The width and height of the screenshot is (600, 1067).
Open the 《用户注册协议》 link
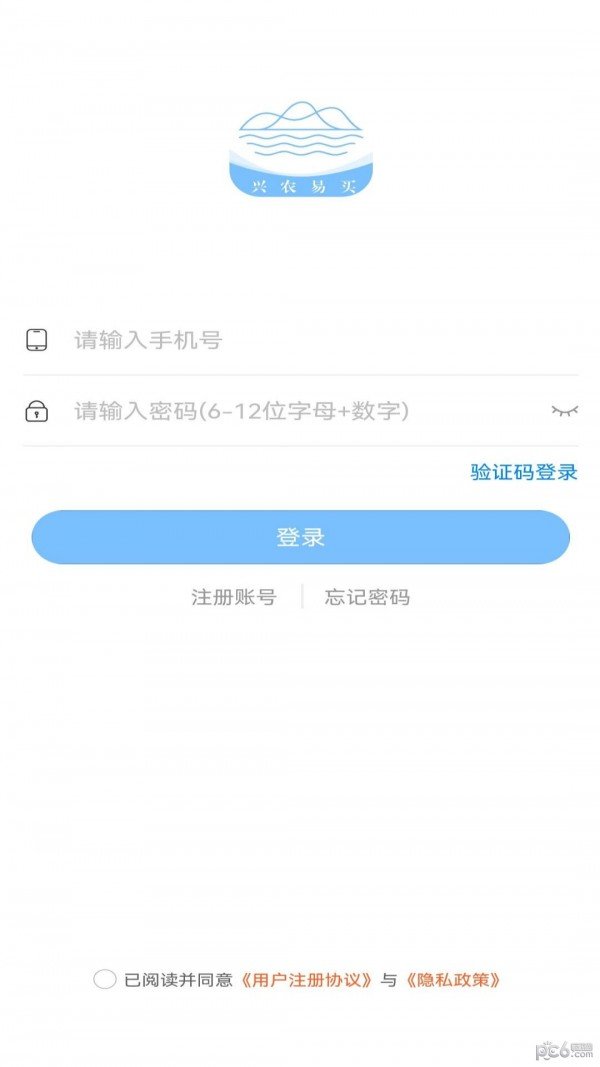[x=308, y=980]
